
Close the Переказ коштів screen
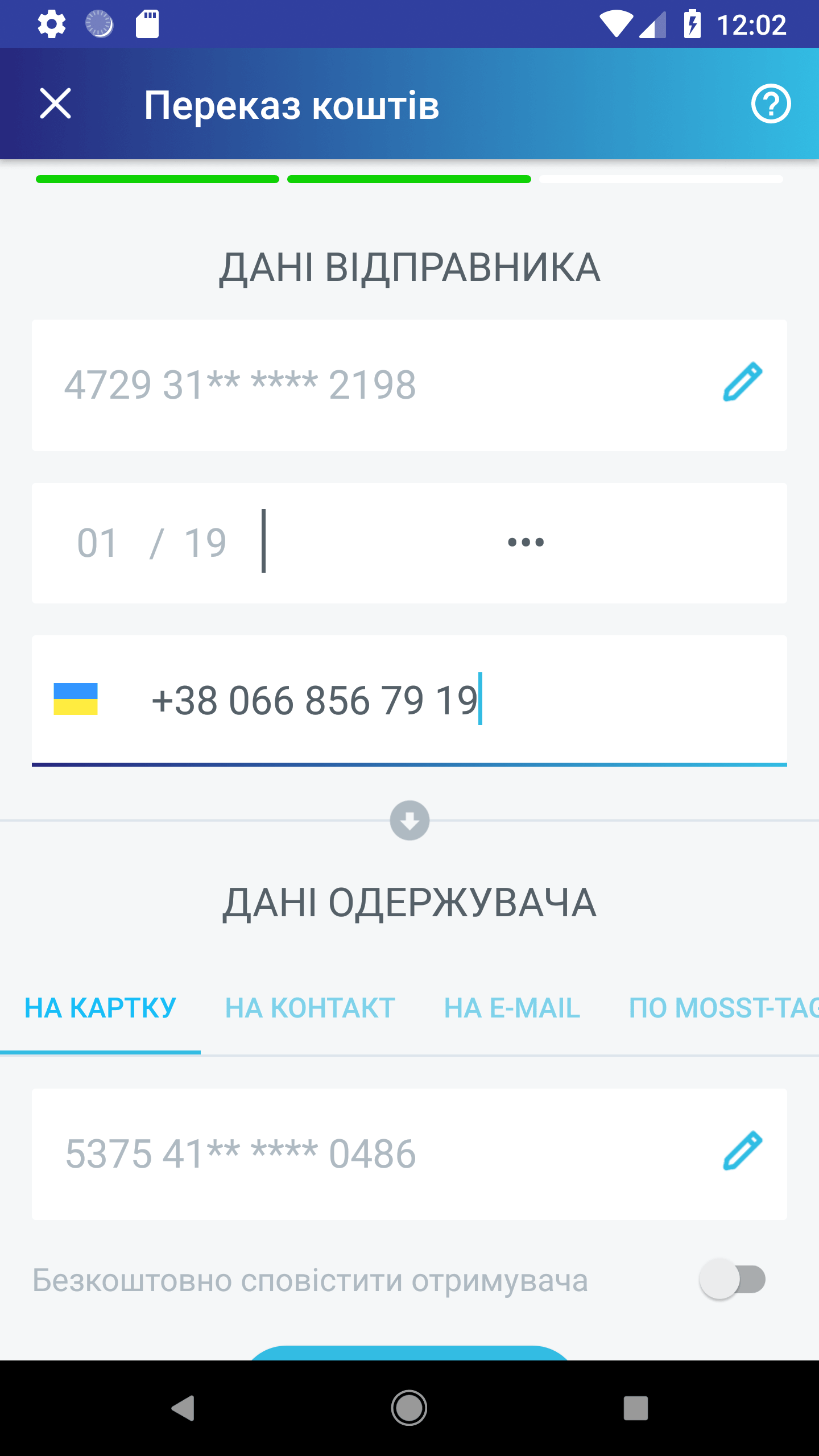tap(55, 104)
